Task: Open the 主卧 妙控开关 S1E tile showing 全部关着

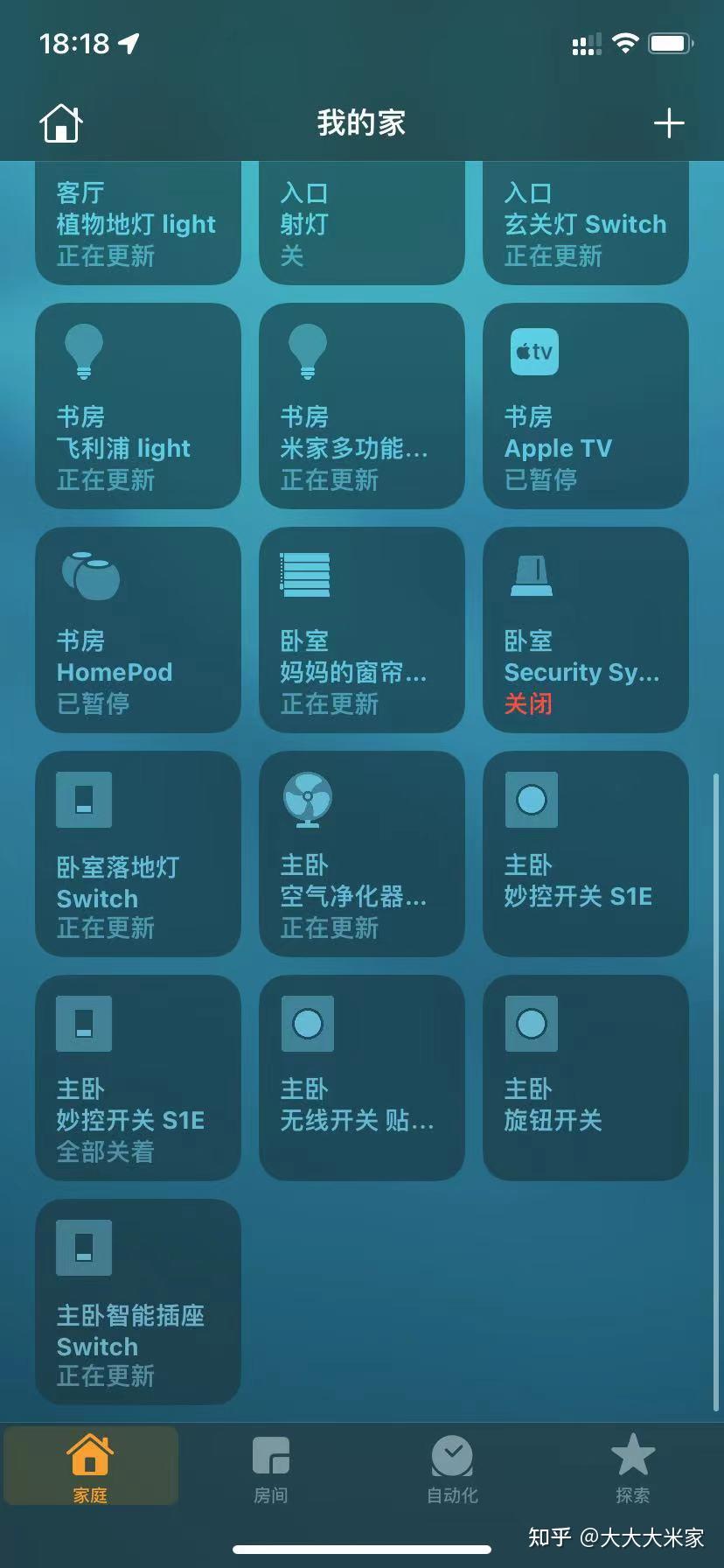Action: tap(138, 1078)
